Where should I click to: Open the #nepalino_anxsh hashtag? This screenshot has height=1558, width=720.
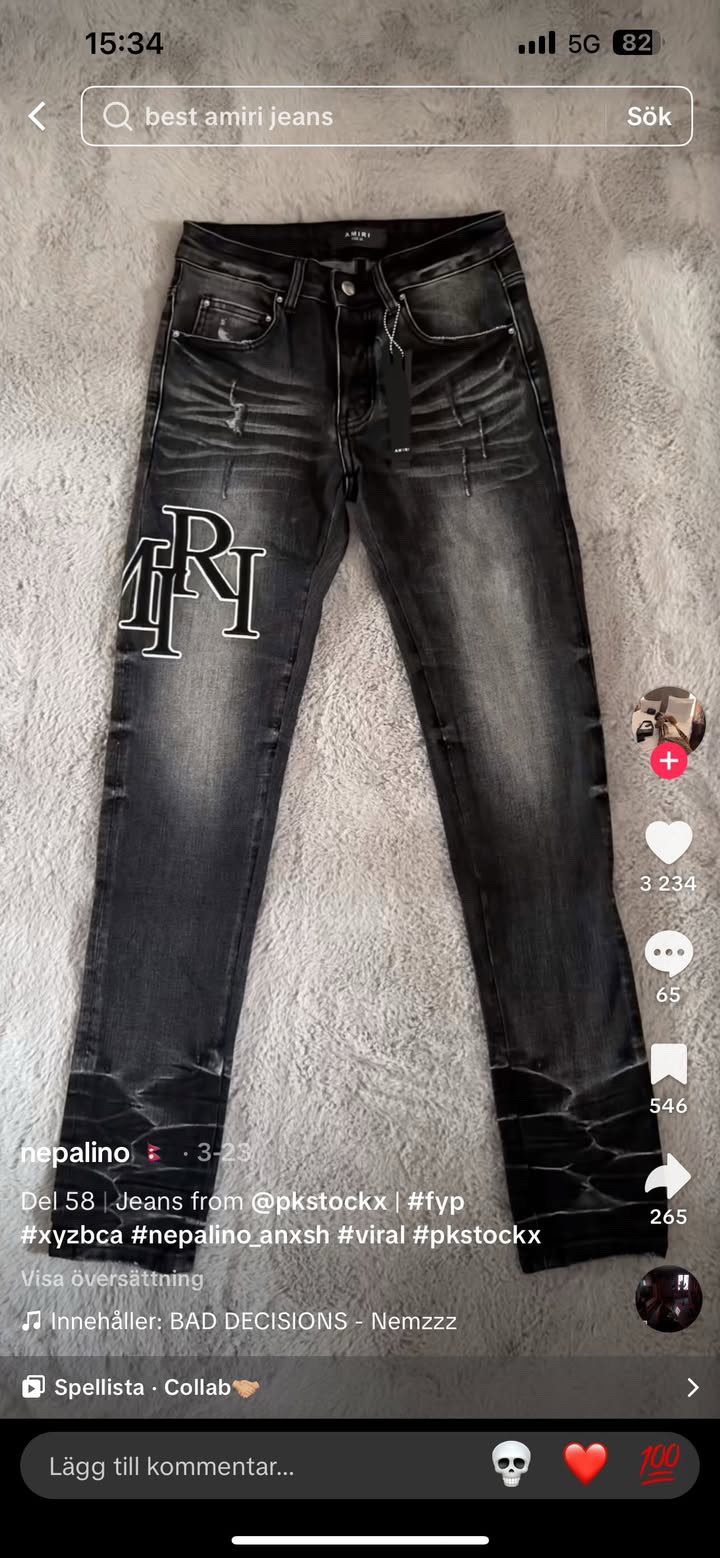(x=230, y=1235)
